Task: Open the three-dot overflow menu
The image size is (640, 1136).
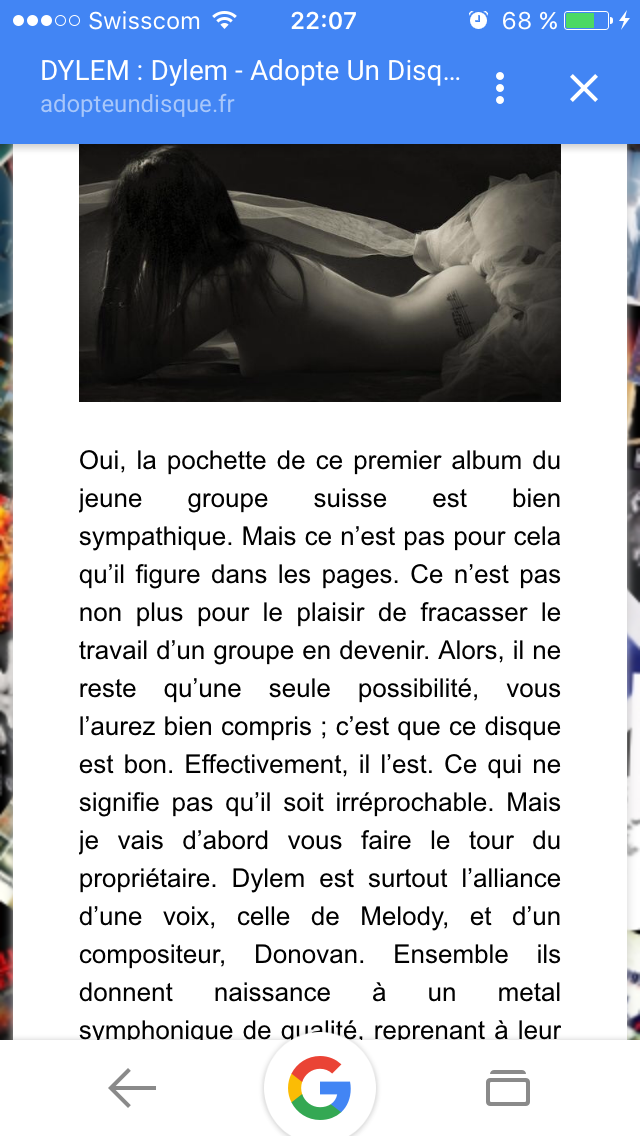Action: [x=499, y=88]
